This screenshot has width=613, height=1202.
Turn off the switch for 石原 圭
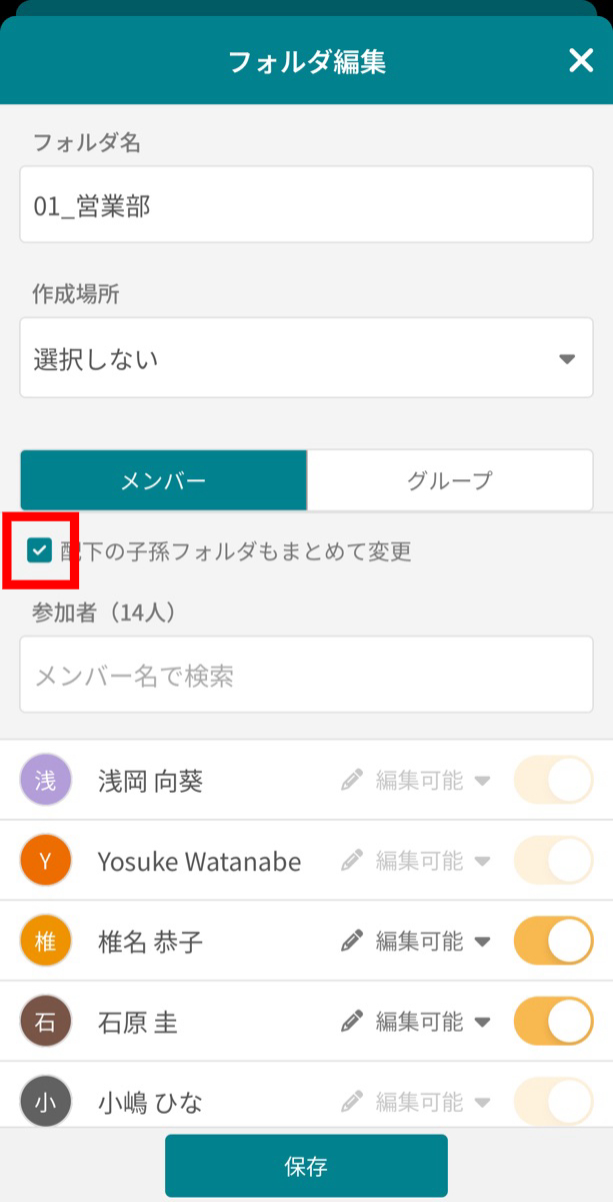pos(553,1021)
